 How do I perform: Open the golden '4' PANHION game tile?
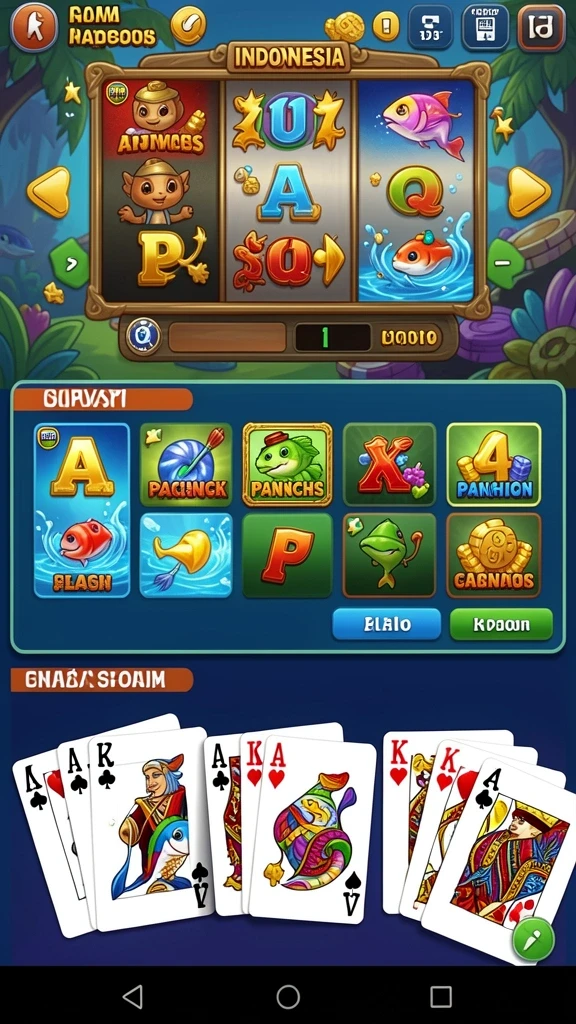494,464
